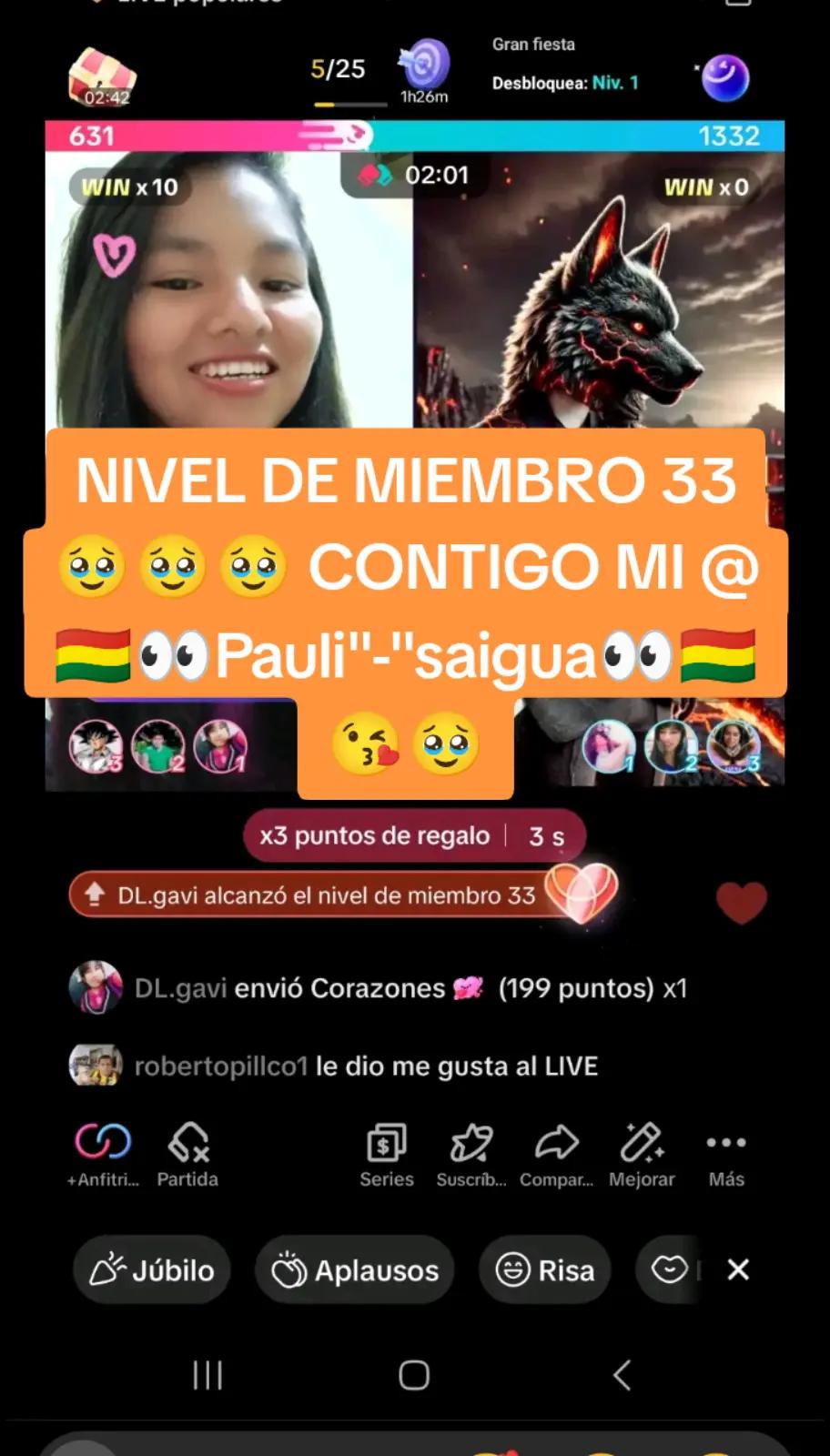
Task: Send the Aplausos reaction
Action: pyautogui.click(x=355, y=1269)
